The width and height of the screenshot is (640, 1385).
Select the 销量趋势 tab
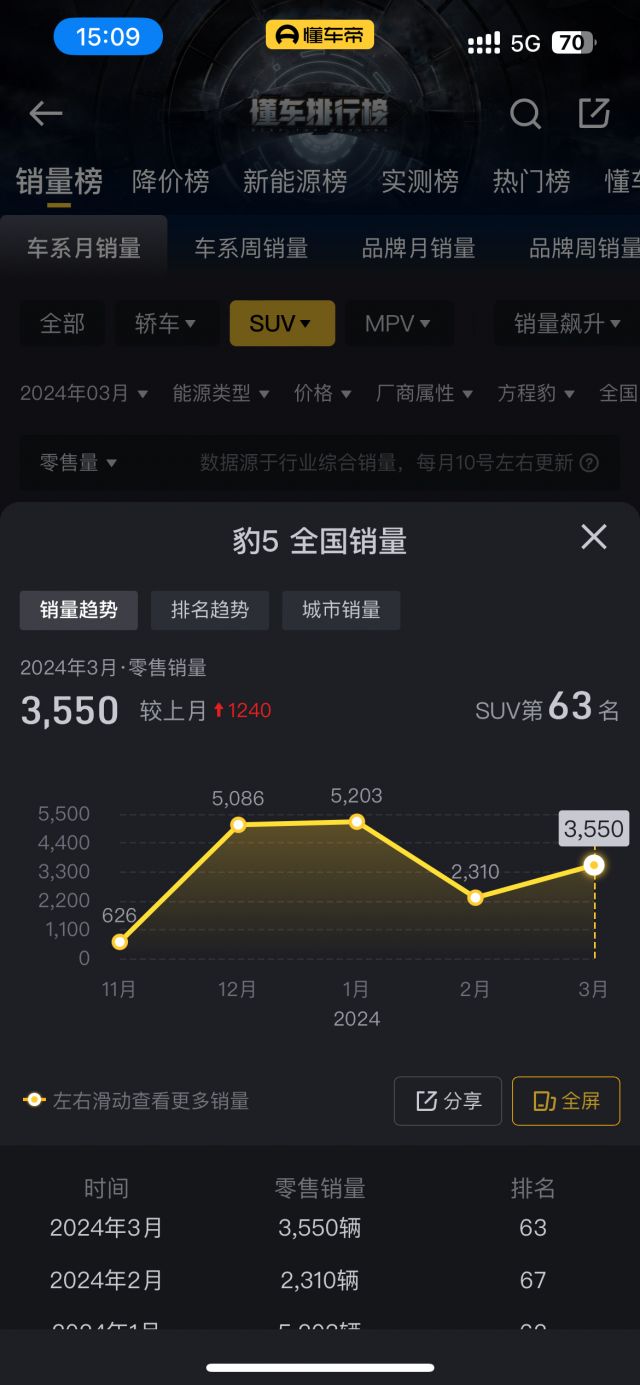point(79,610)
